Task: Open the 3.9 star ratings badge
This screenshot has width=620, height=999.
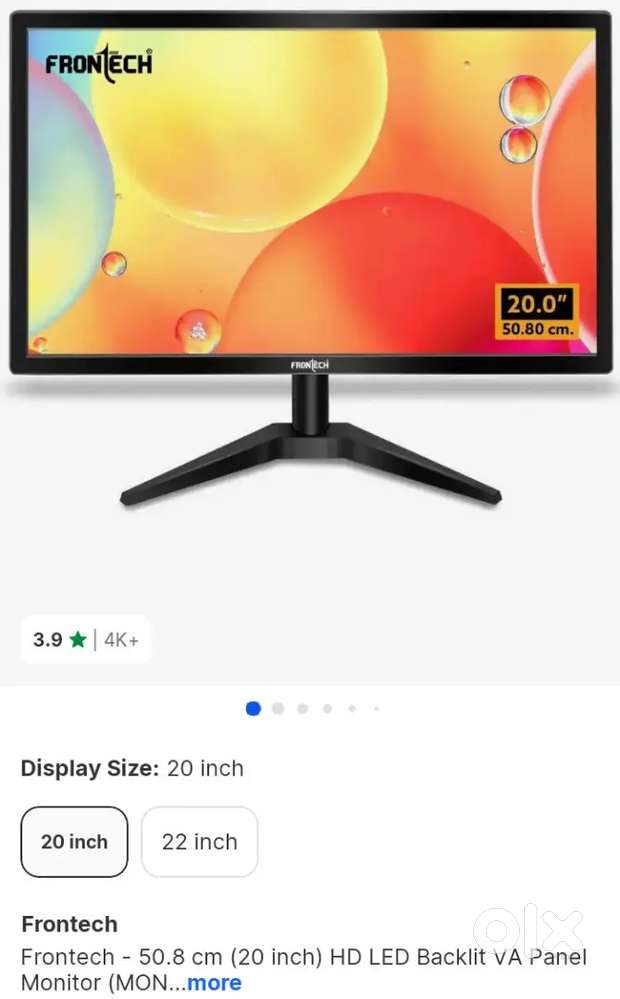Action: (85, 640)
